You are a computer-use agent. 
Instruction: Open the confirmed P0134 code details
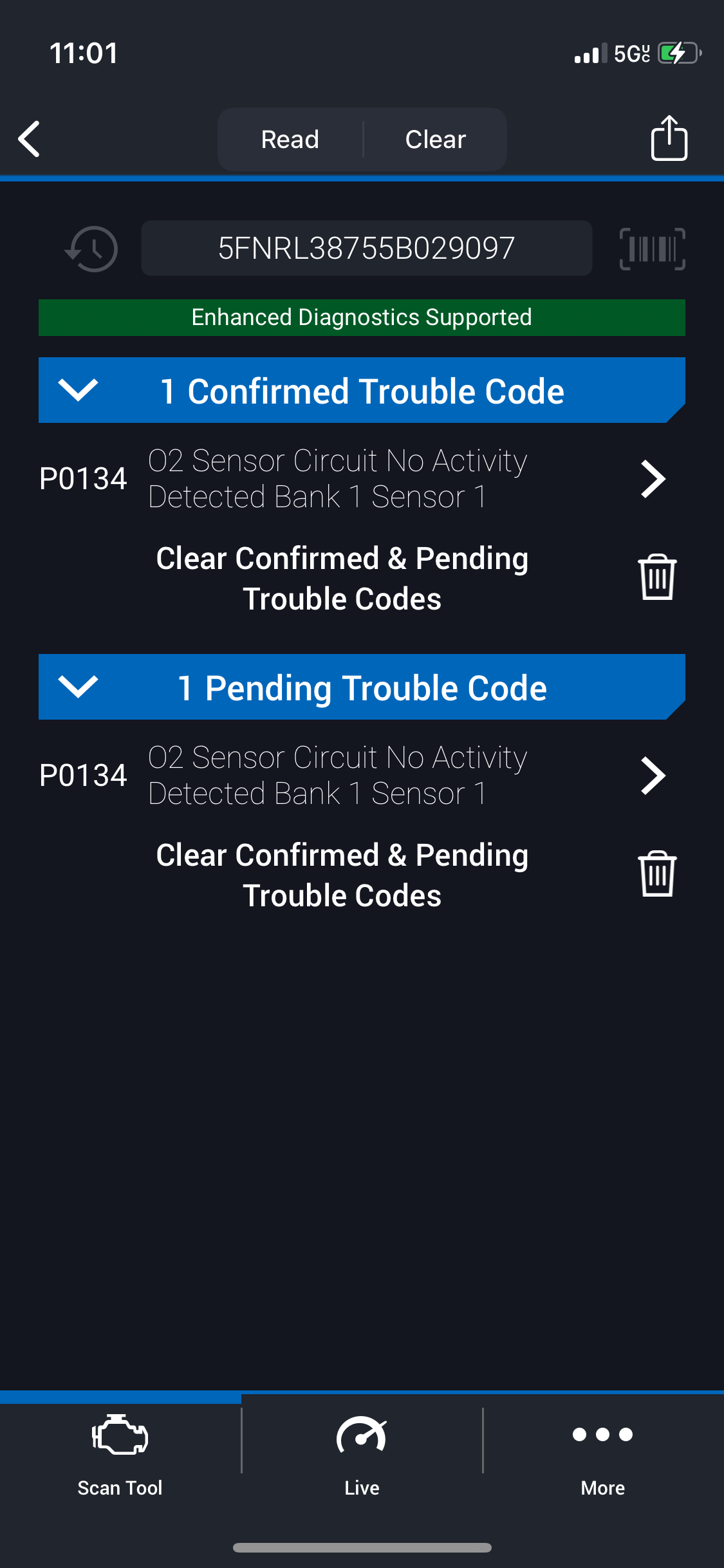653,479
